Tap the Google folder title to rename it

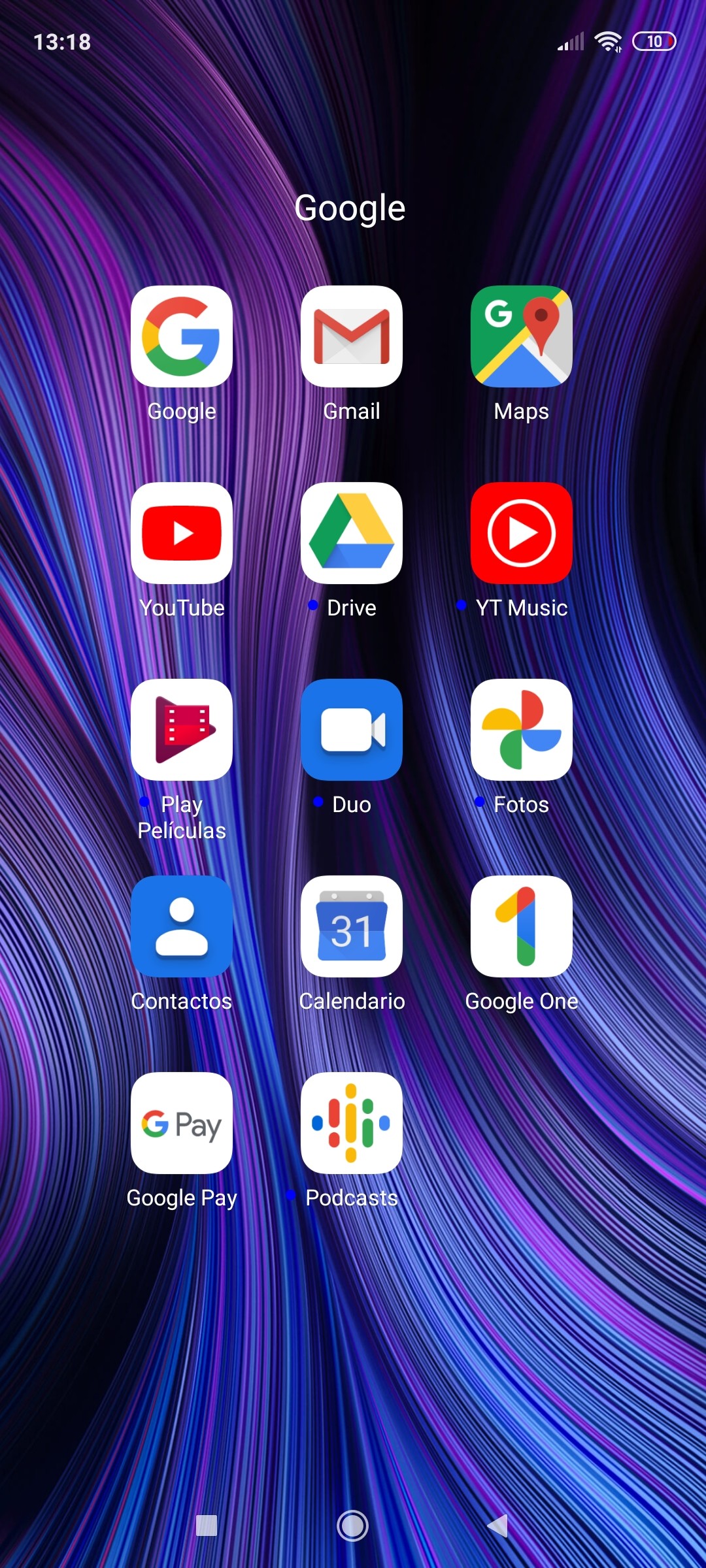[x=350, y=208]
